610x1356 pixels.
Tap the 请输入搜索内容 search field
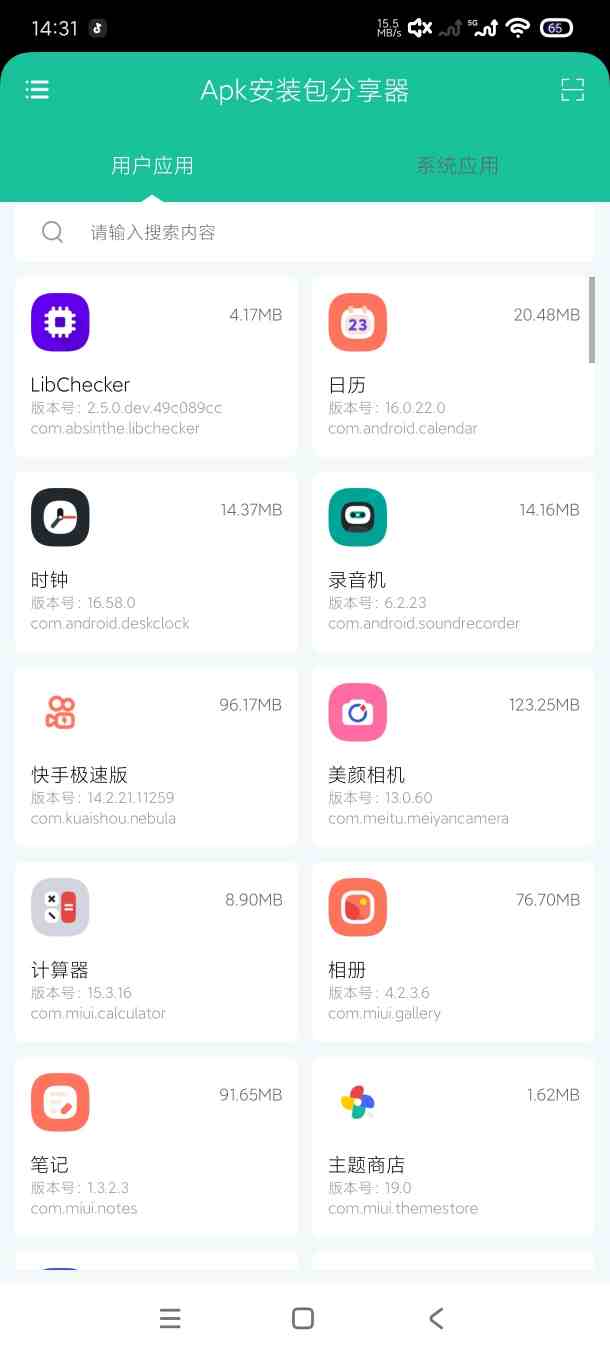point(304,233)
